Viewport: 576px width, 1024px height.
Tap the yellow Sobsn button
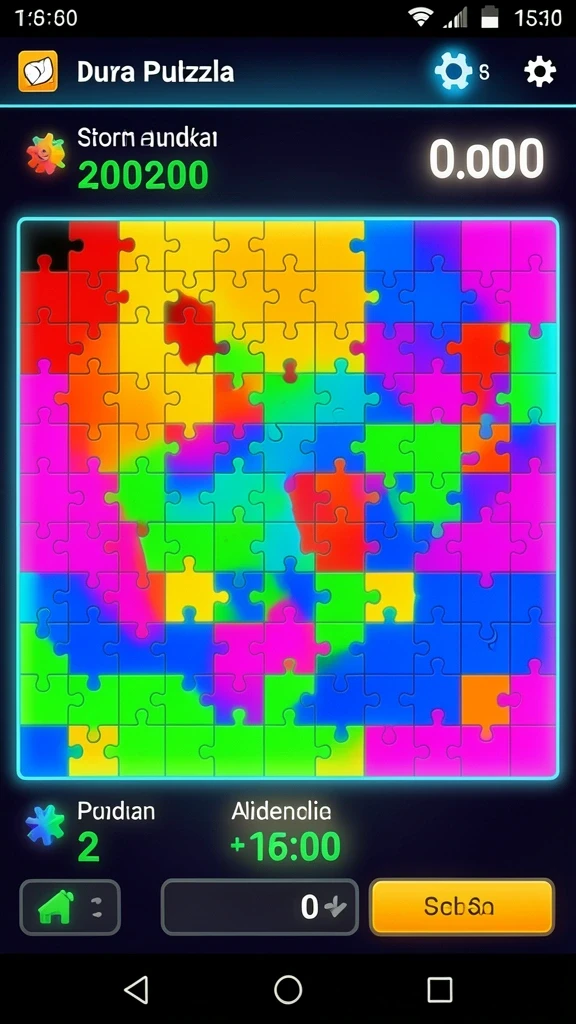[x=462, y=906]
